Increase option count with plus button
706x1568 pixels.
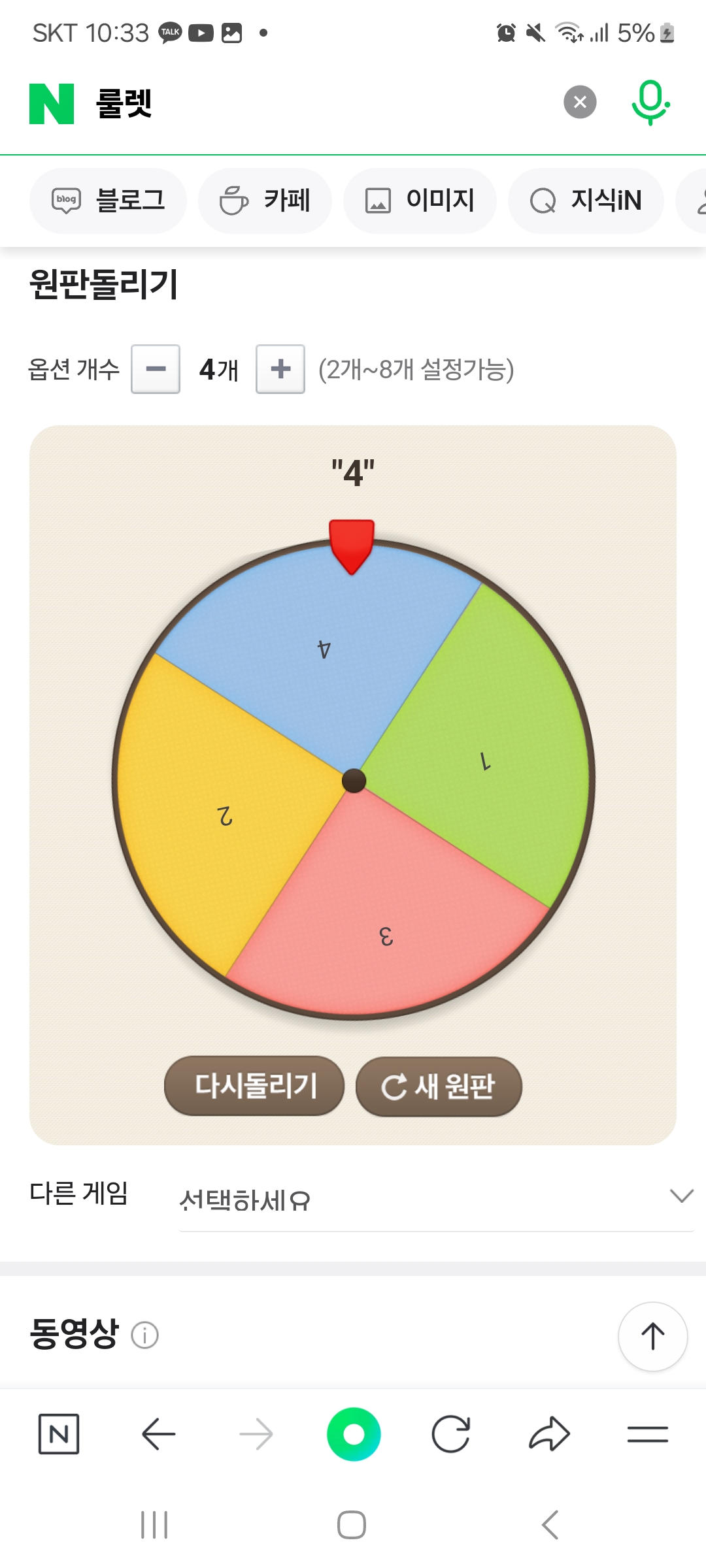click(x=280, y=369)
